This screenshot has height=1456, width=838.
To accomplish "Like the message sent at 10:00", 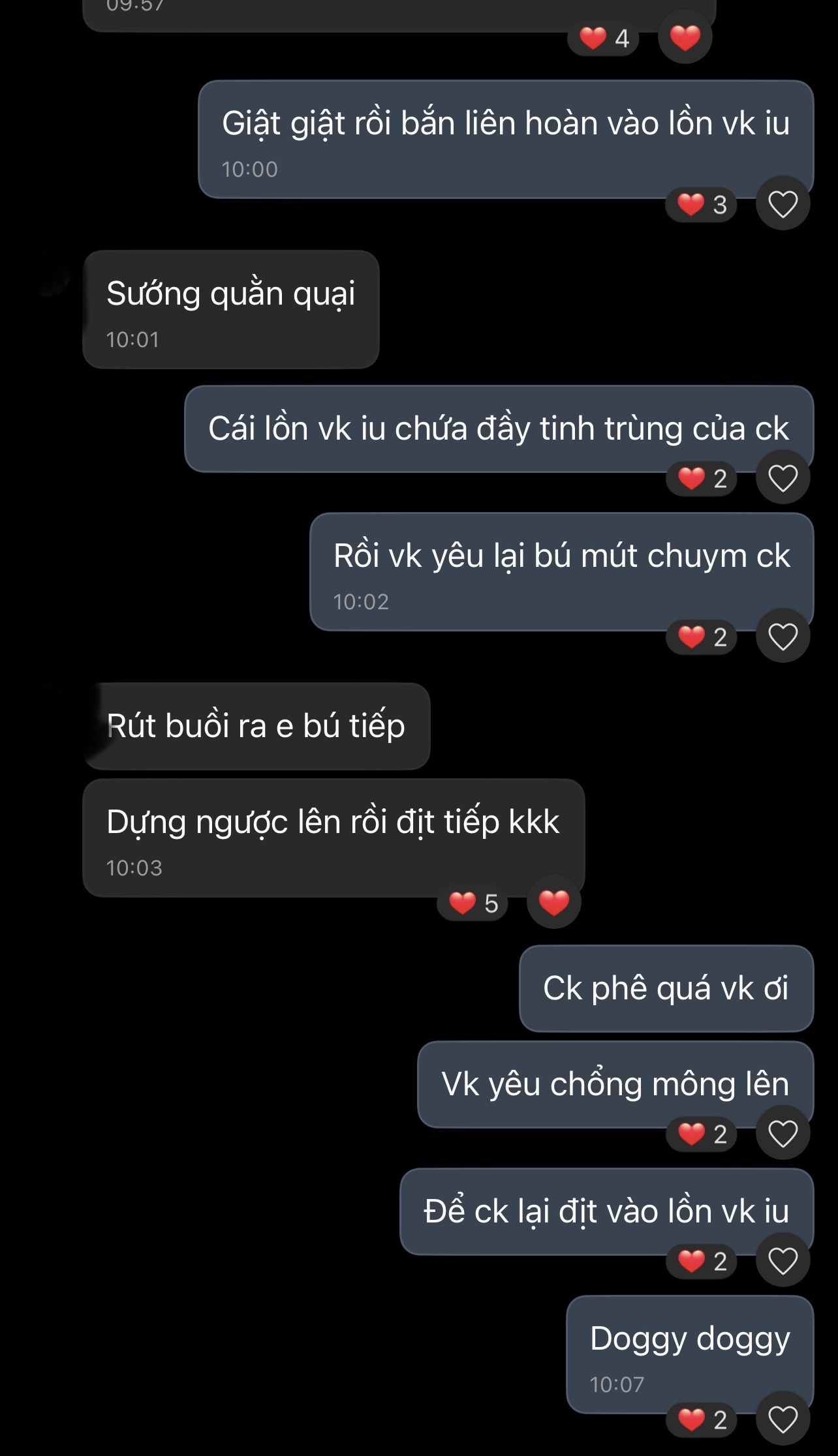I will [x=783, y=204].
